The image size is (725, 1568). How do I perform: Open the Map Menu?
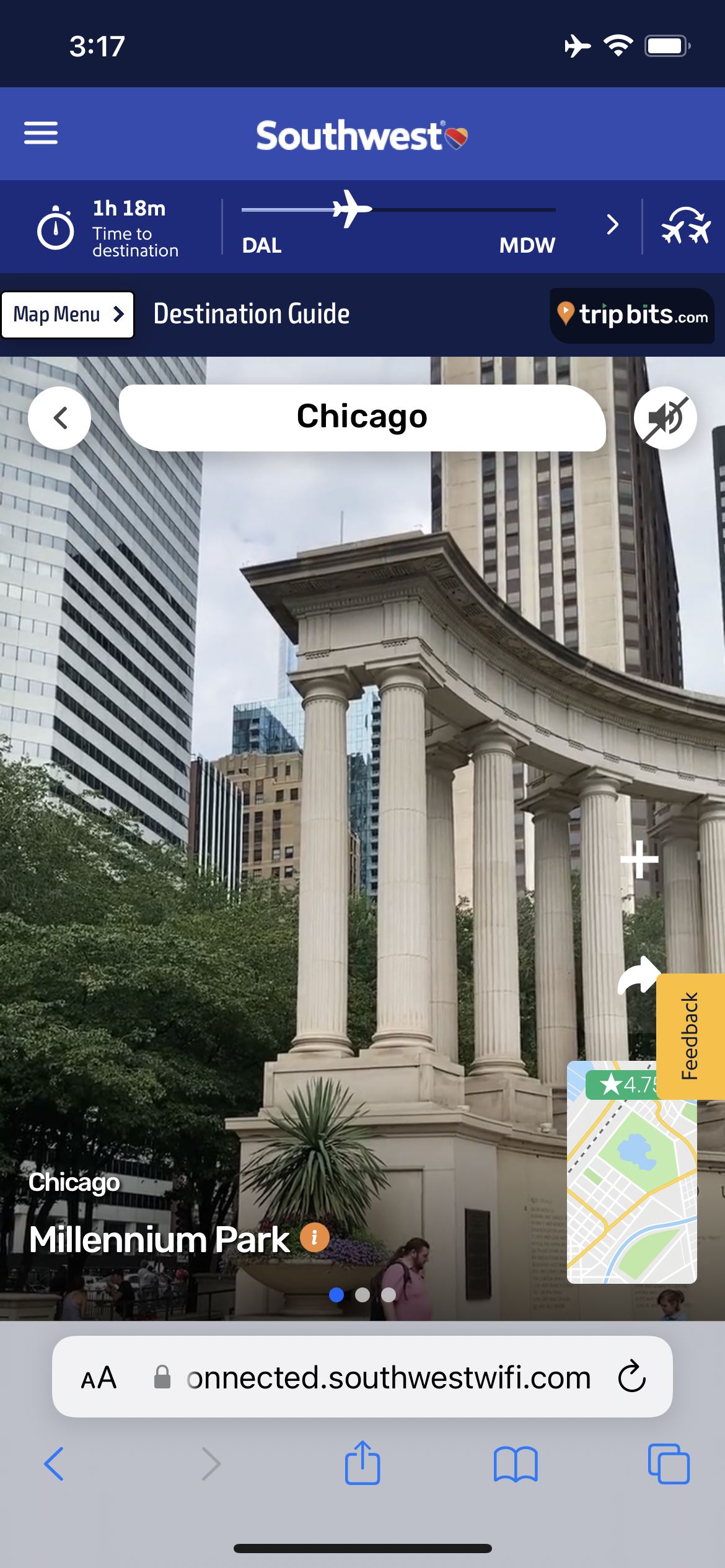click(x=68, y=314)
